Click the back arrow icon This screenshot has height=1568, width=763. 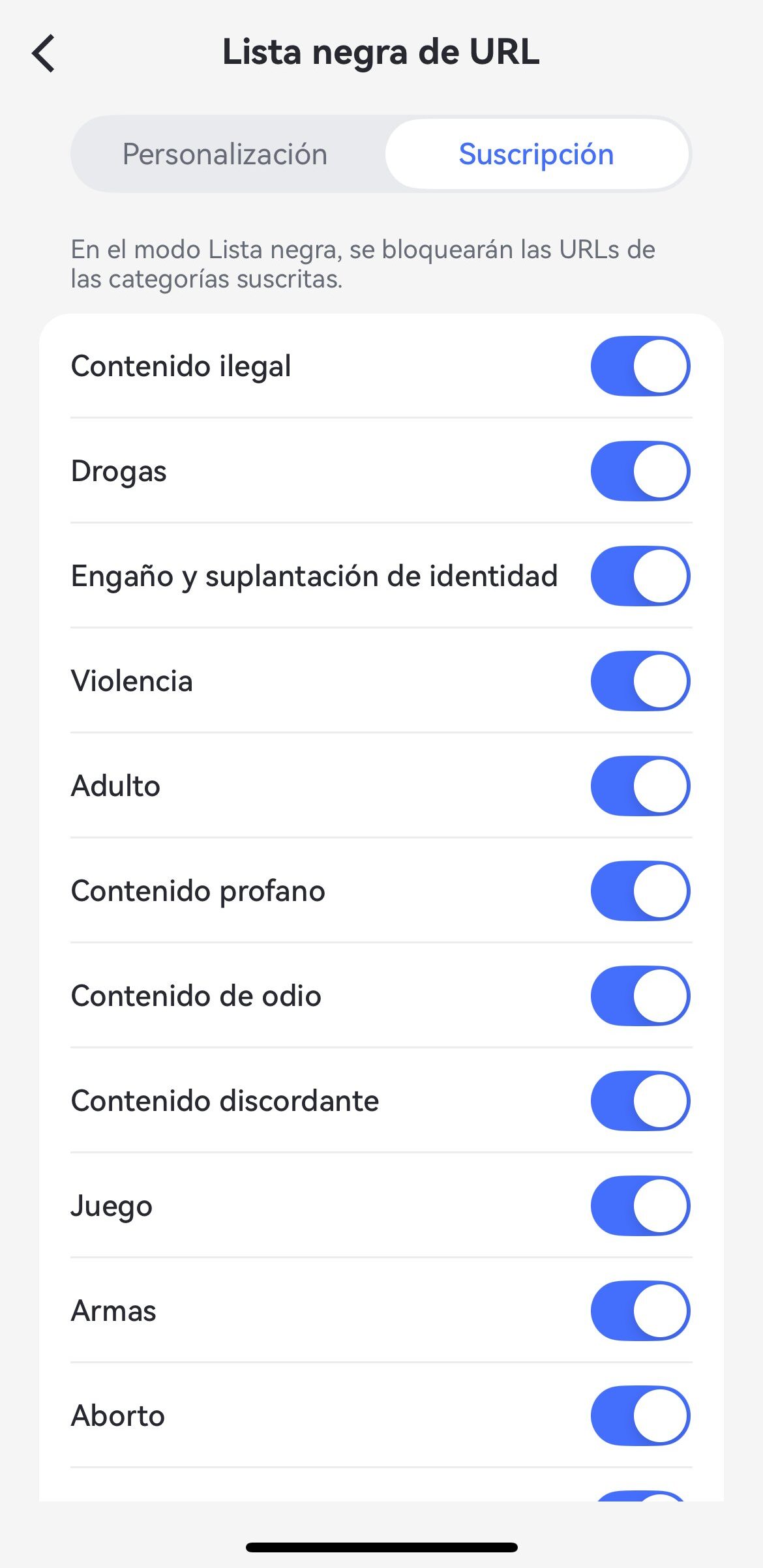(x=43, y=52)
